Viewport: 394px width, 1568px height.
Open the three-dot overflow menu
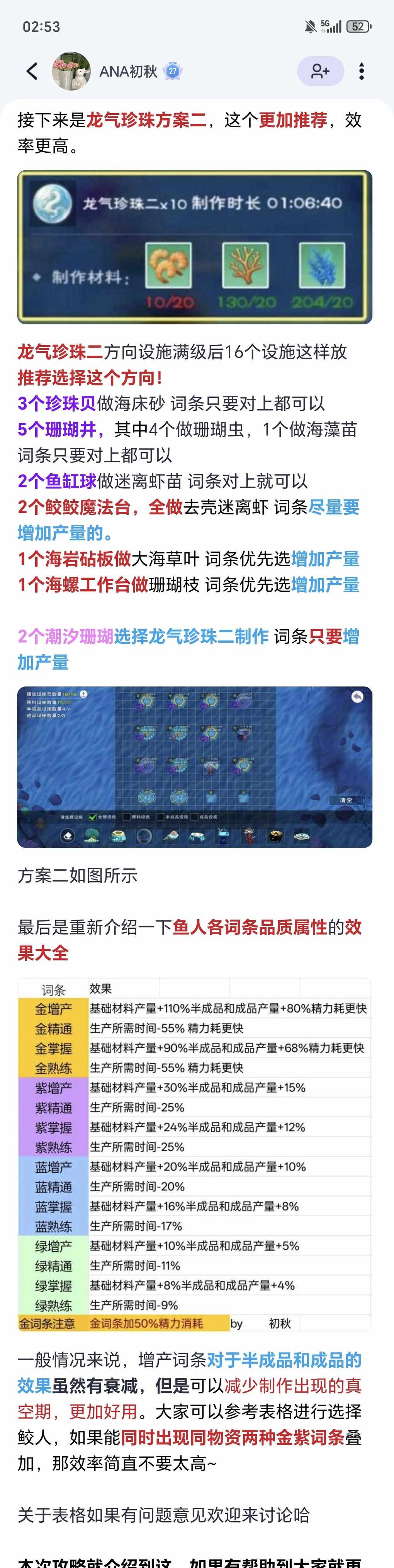click(362, 71)
